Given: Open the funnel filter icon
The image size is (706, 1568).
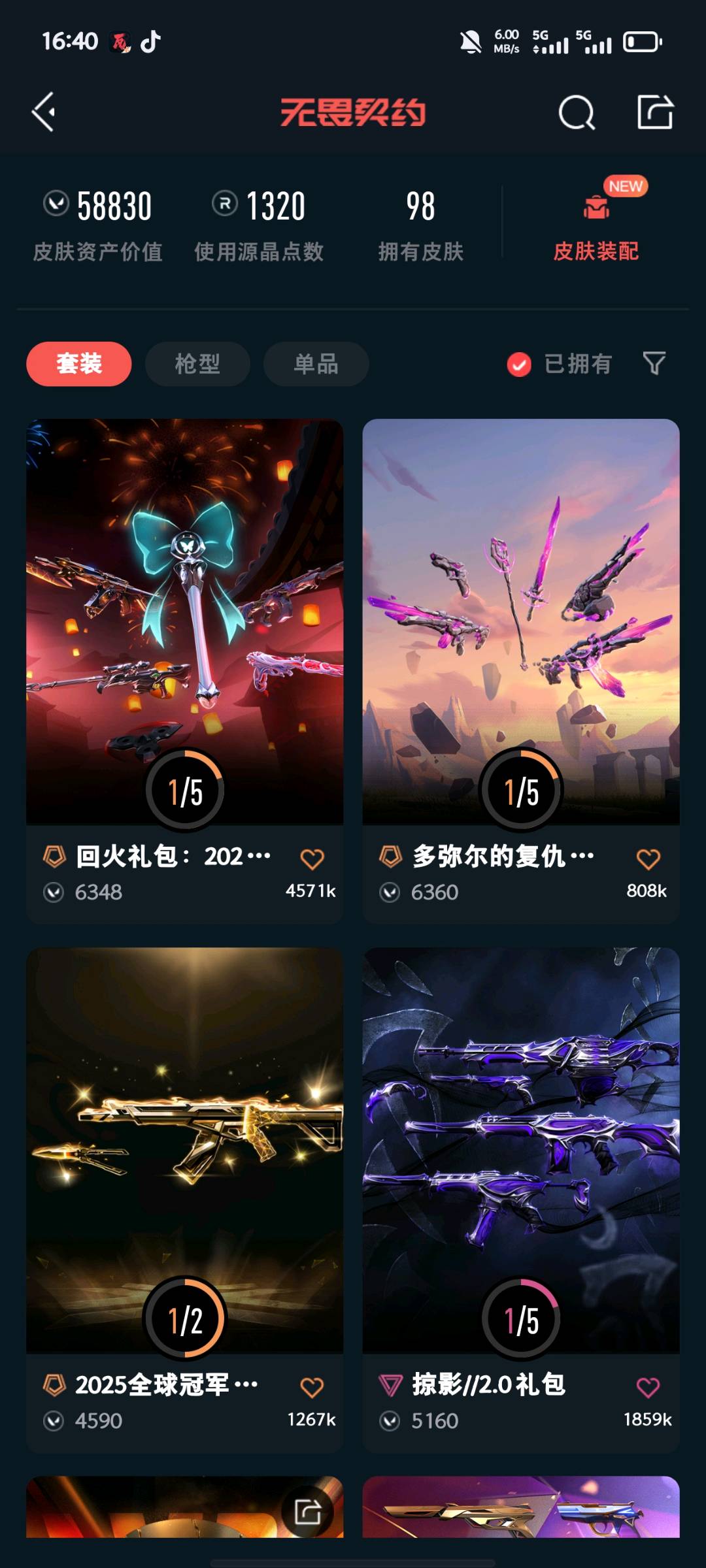Looking at the screenshot, I should click(654, 363).
